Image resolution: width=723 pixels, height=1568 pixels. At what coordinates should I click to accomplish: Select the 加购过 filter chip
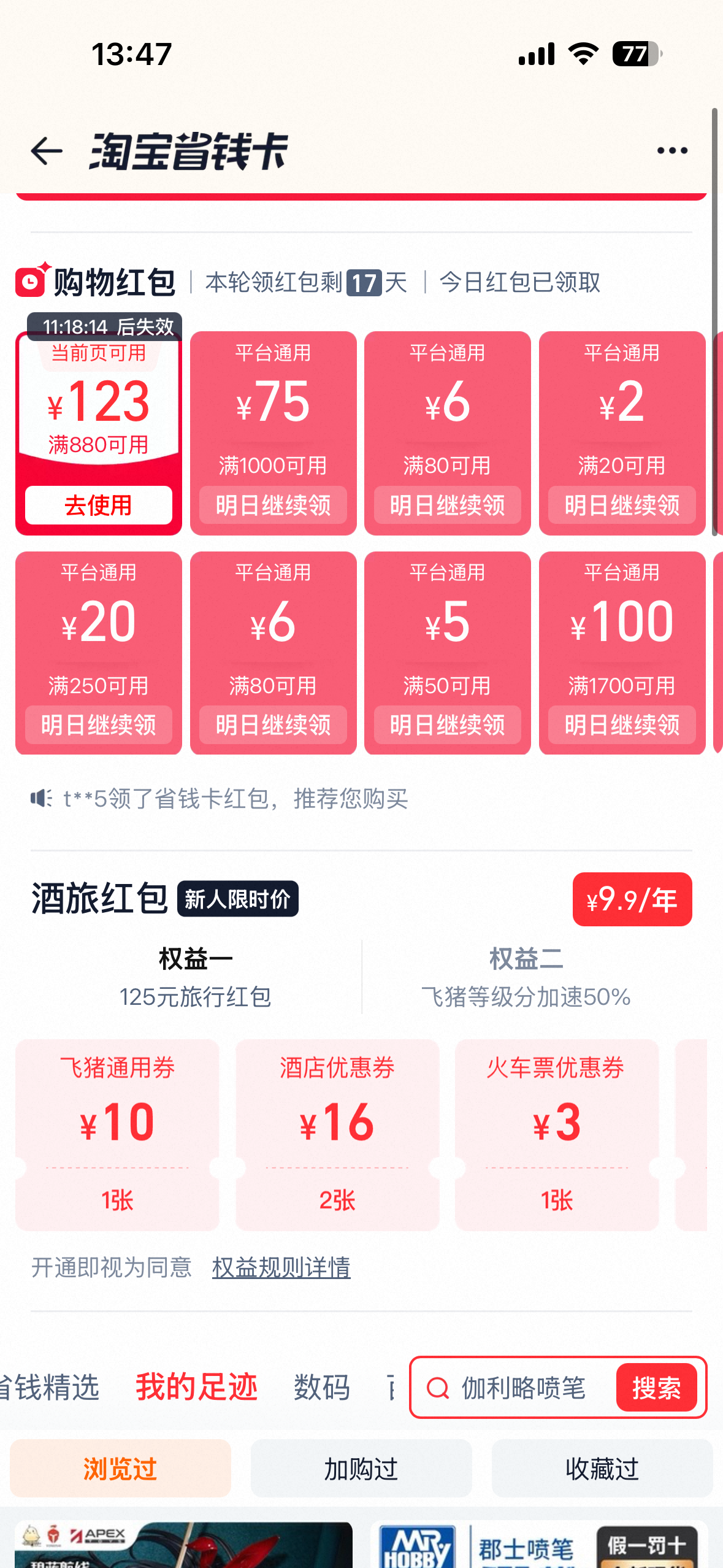click(361, 1469)
